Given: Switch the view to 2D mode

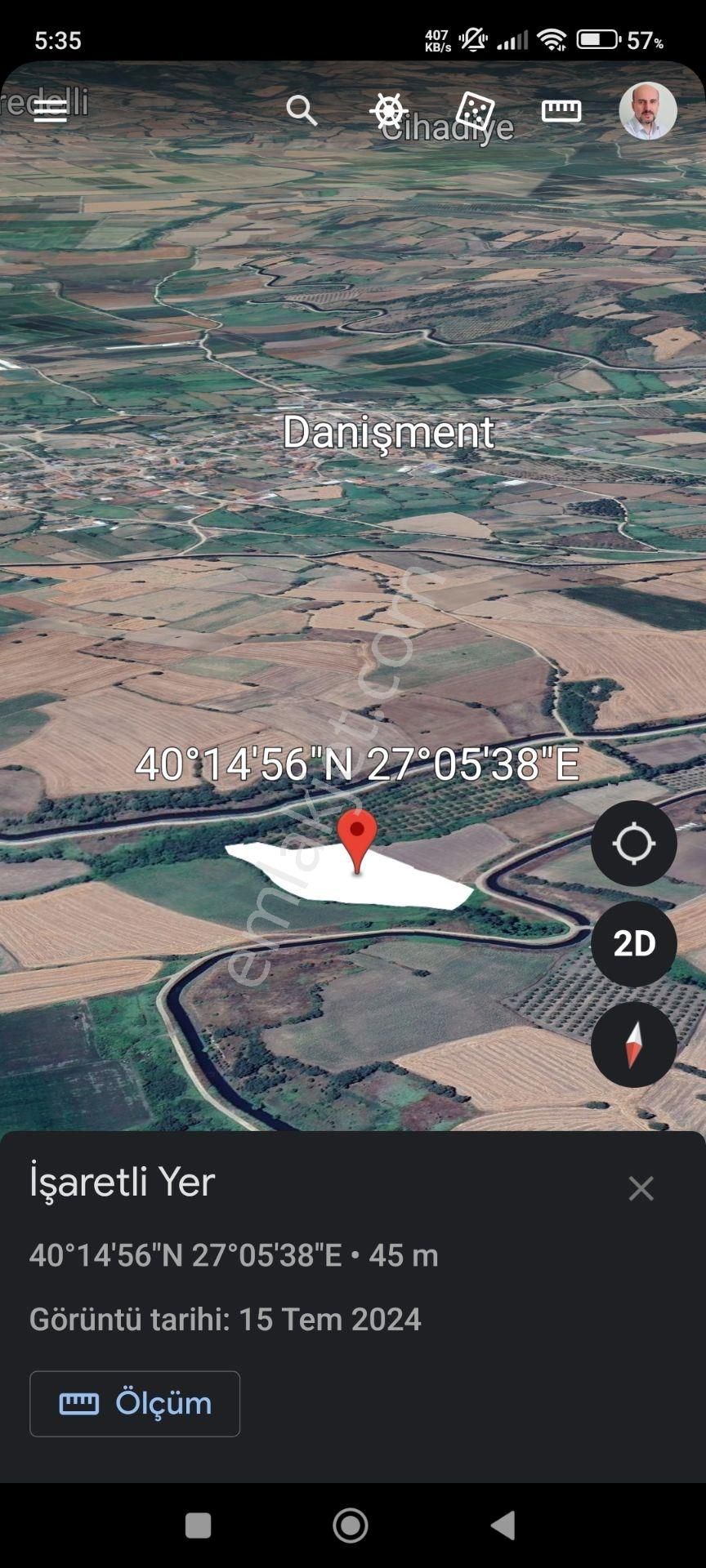Looking at the screenshot, I should pyautogui.click(x=634, y=943).
